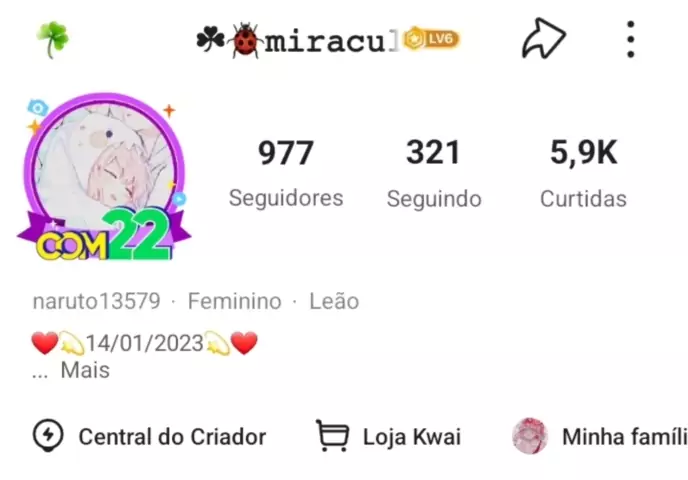View the 977 Seguidores list
Screen dimensions: 688x480
coord(285,172)
